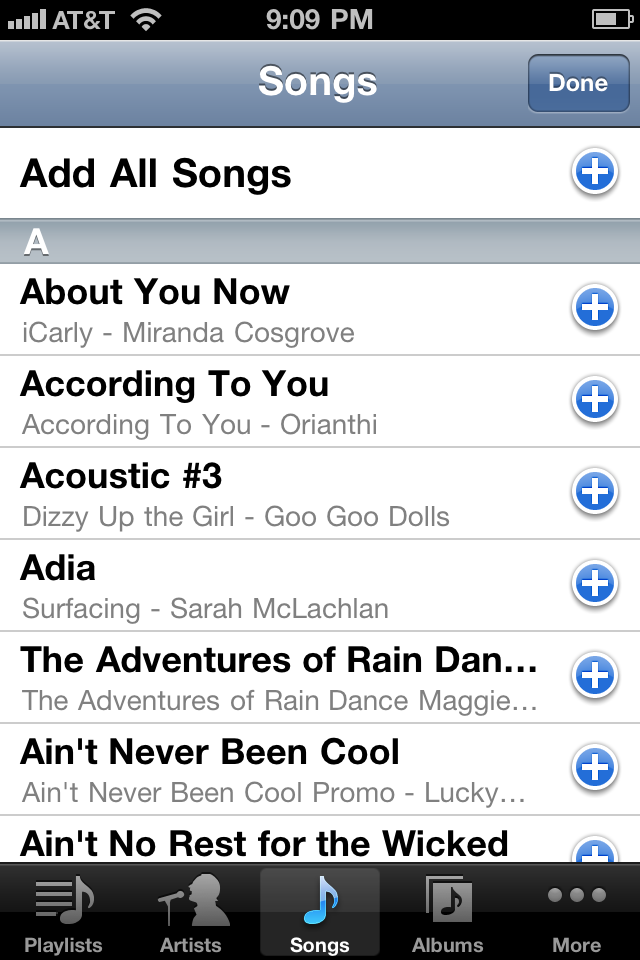Viewport: 640px width, 960px height.
Task: Add About You Now to the playlist
Action: 594,308
